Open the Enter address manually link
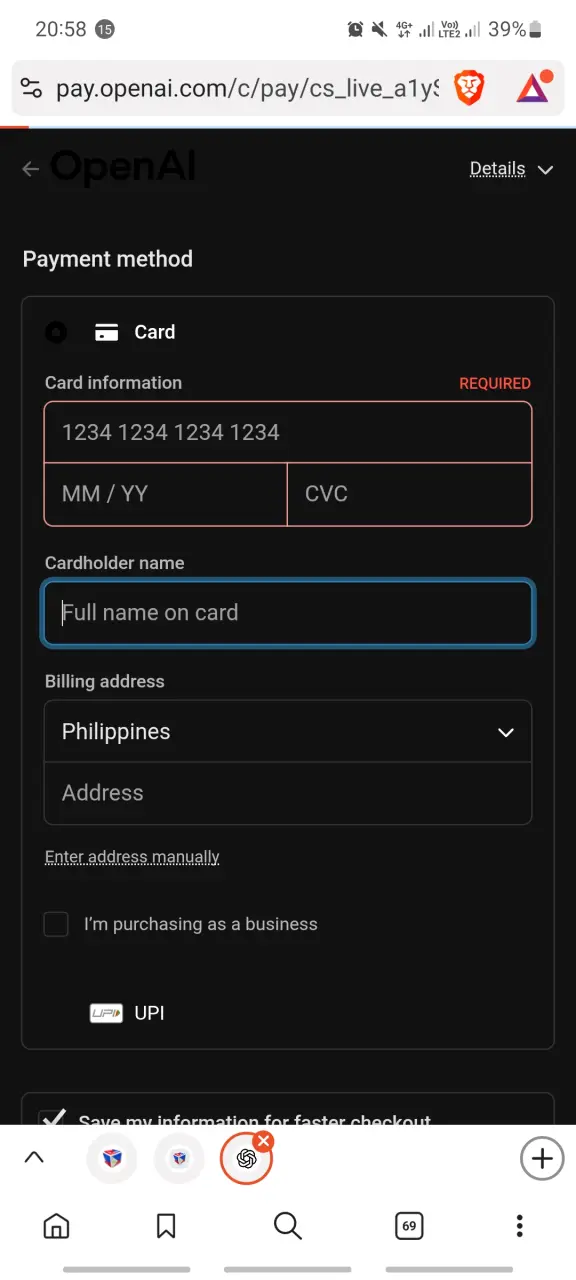 click(132, 857)
